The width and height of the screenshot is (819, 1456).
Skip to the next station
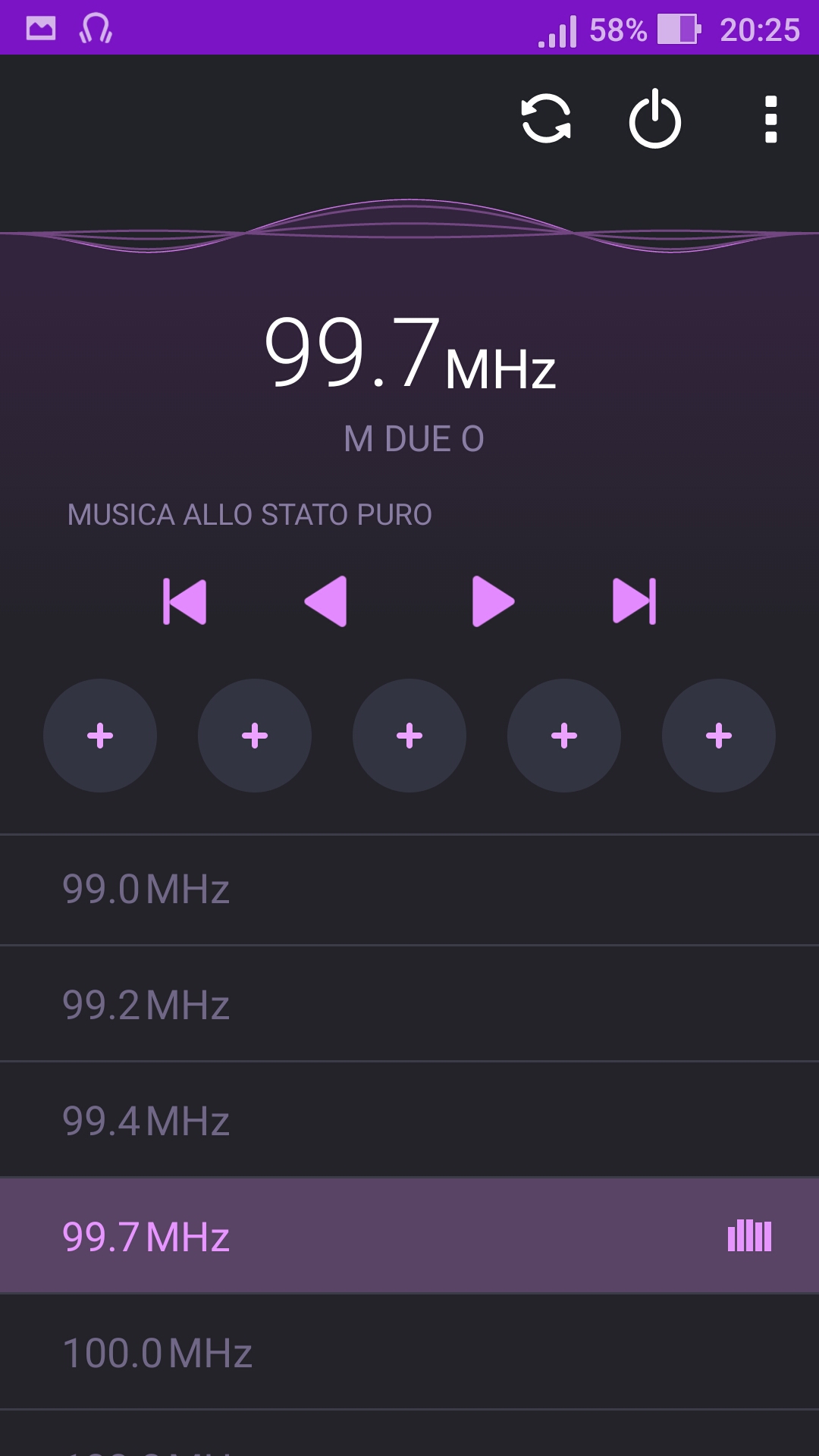[635, 601]
